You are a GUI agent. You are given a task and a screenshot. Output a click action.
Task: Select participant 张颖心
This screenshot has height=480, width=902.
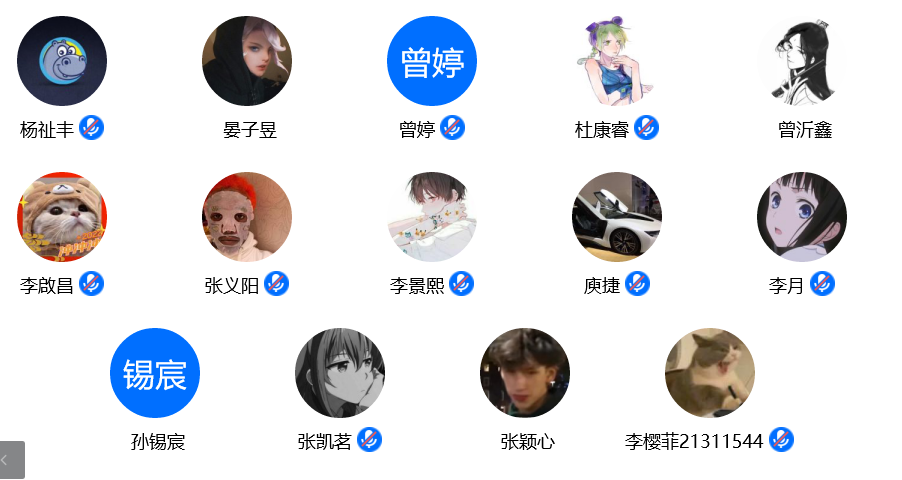pyautogui.click(x=525, y=373)
